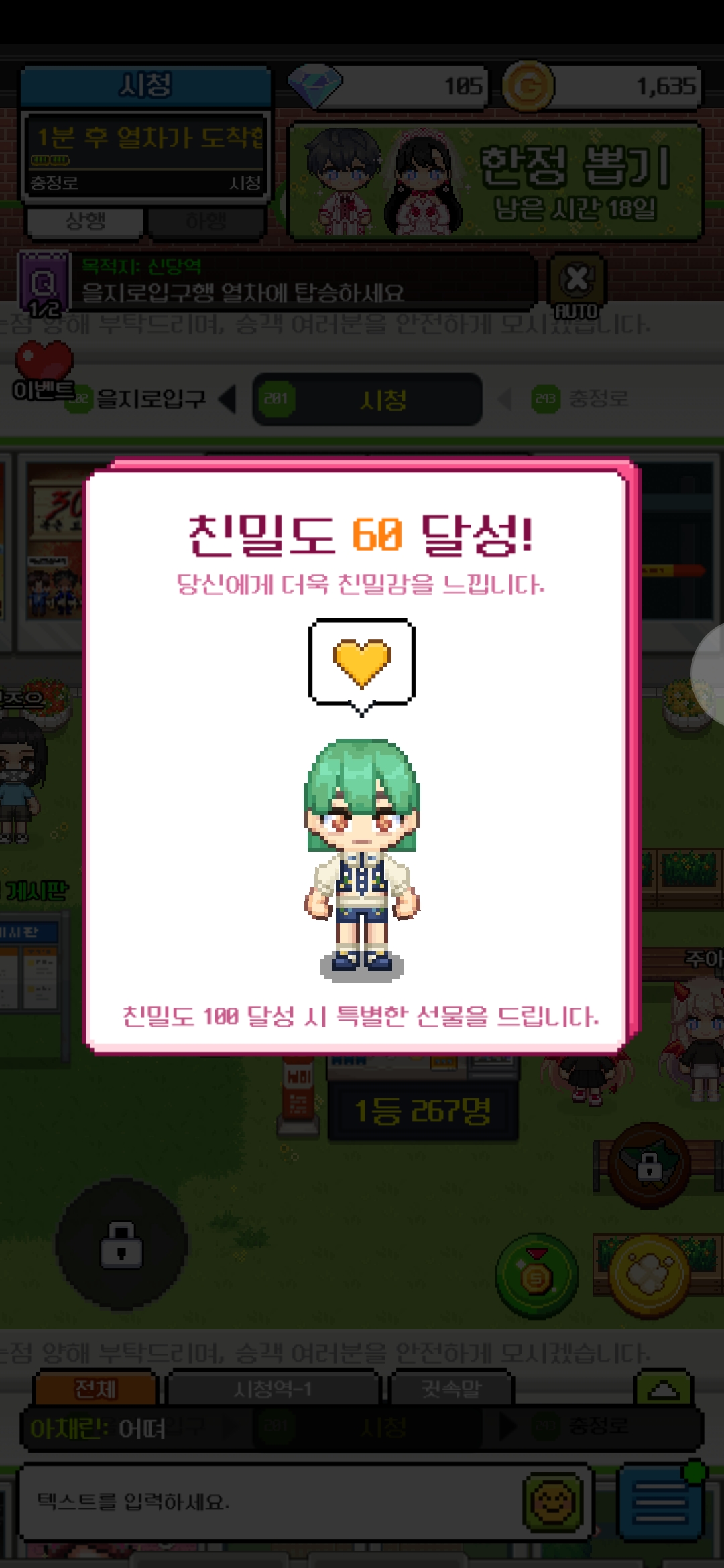724x1568 pixels.
Task: Open the 이벤트 heart icon
Action: 44,372
